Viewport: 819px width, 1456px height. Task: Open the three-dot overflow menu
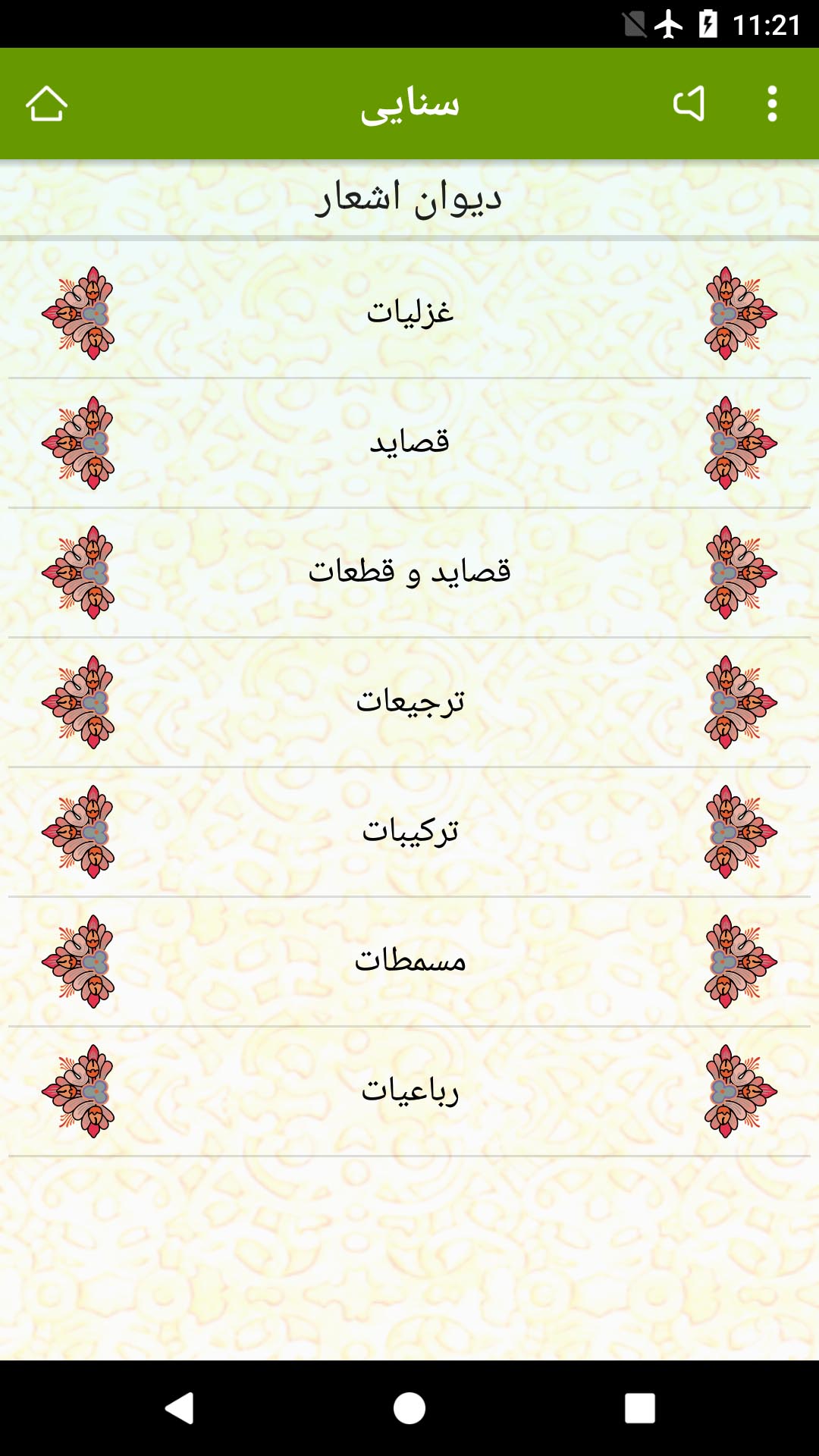click(x=772, y=104)
